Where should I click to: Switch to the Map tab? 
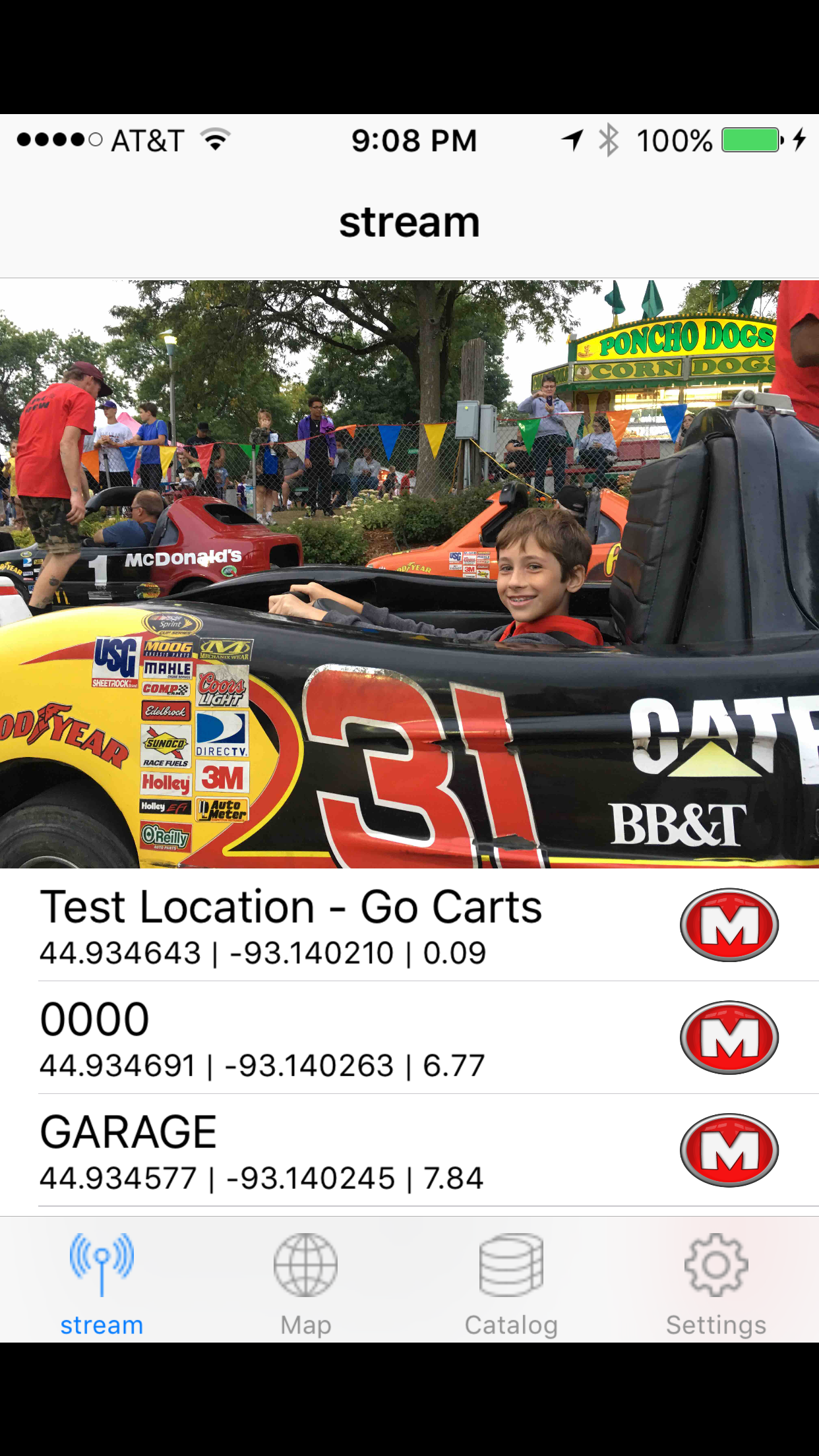pyautogui.click(x=306, y=1283)
